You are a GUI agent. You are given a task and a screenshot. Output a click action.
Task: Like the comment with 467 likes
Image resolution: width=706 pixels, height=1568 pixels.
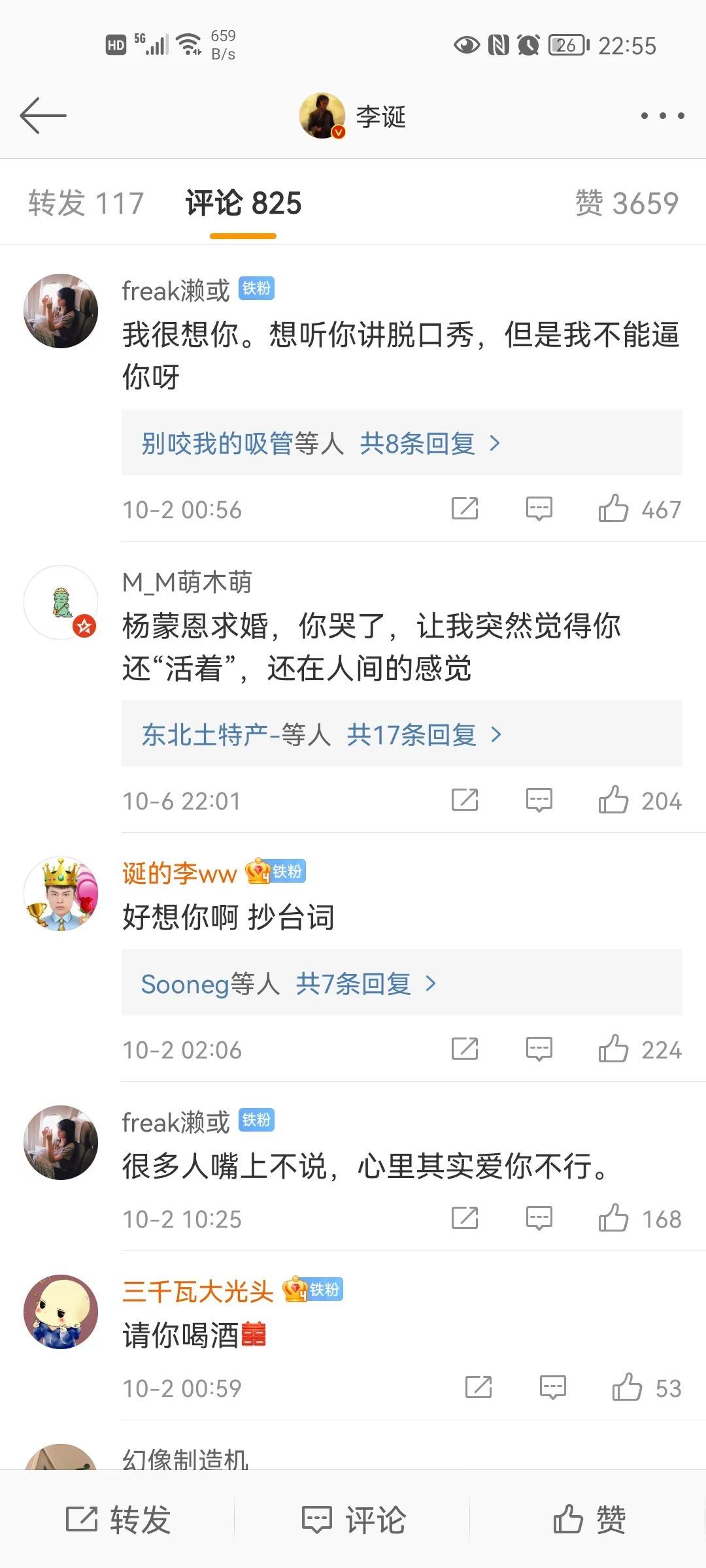click(x=613, y=509)
